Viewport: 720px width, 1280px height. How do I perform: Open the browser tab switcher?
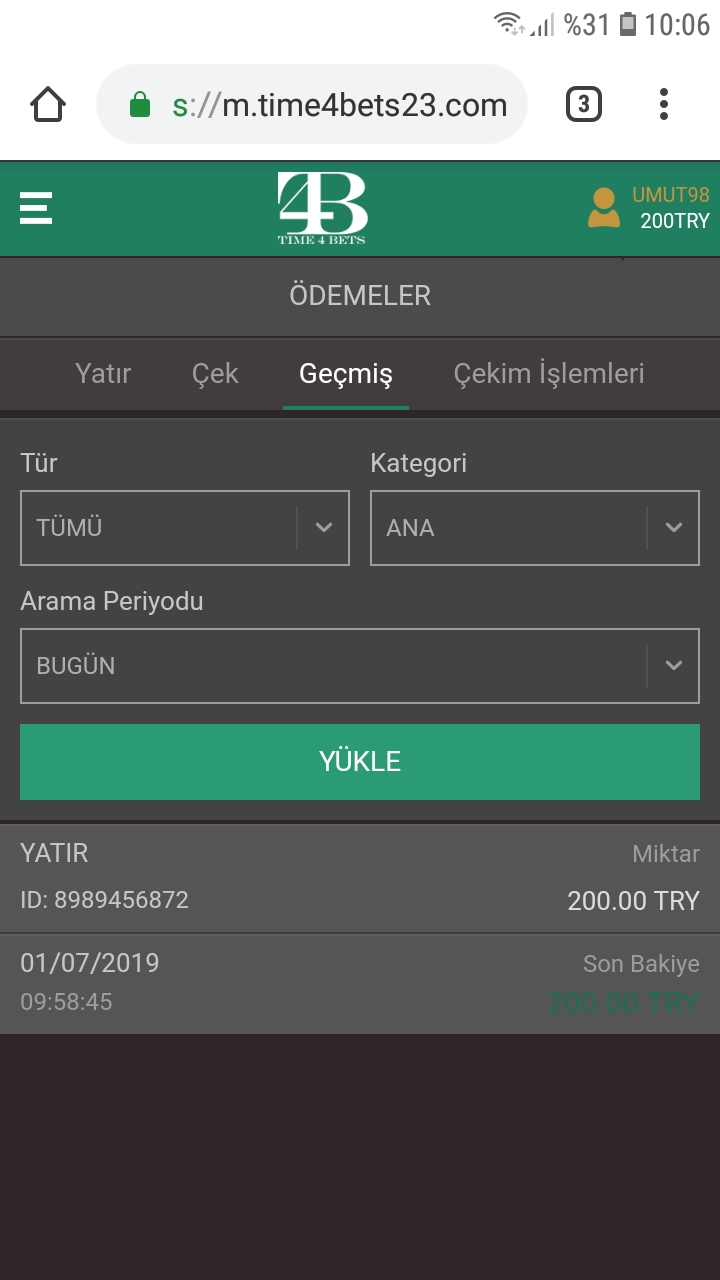pos(584,105)
